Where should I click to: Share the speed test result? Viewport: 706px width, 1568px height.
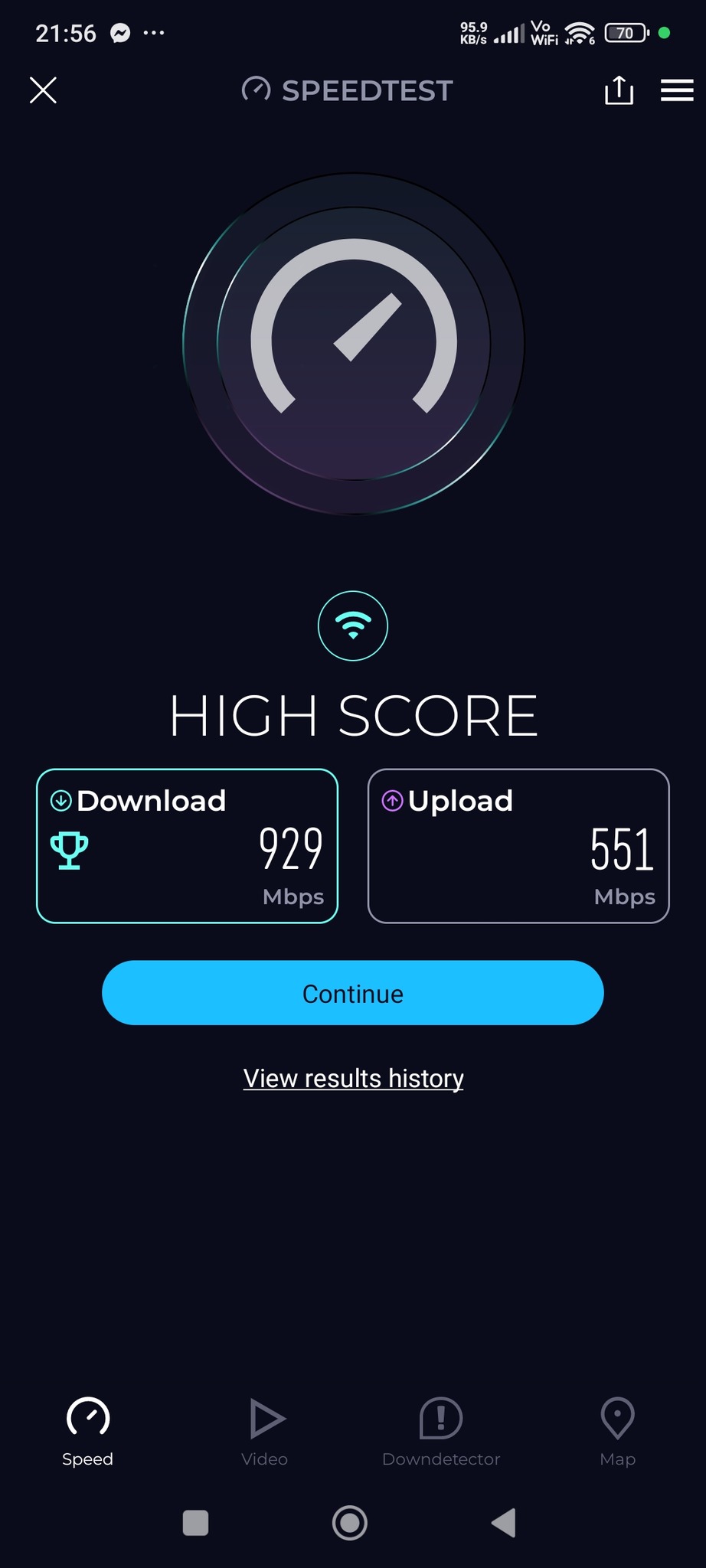[x=619, y=90]
